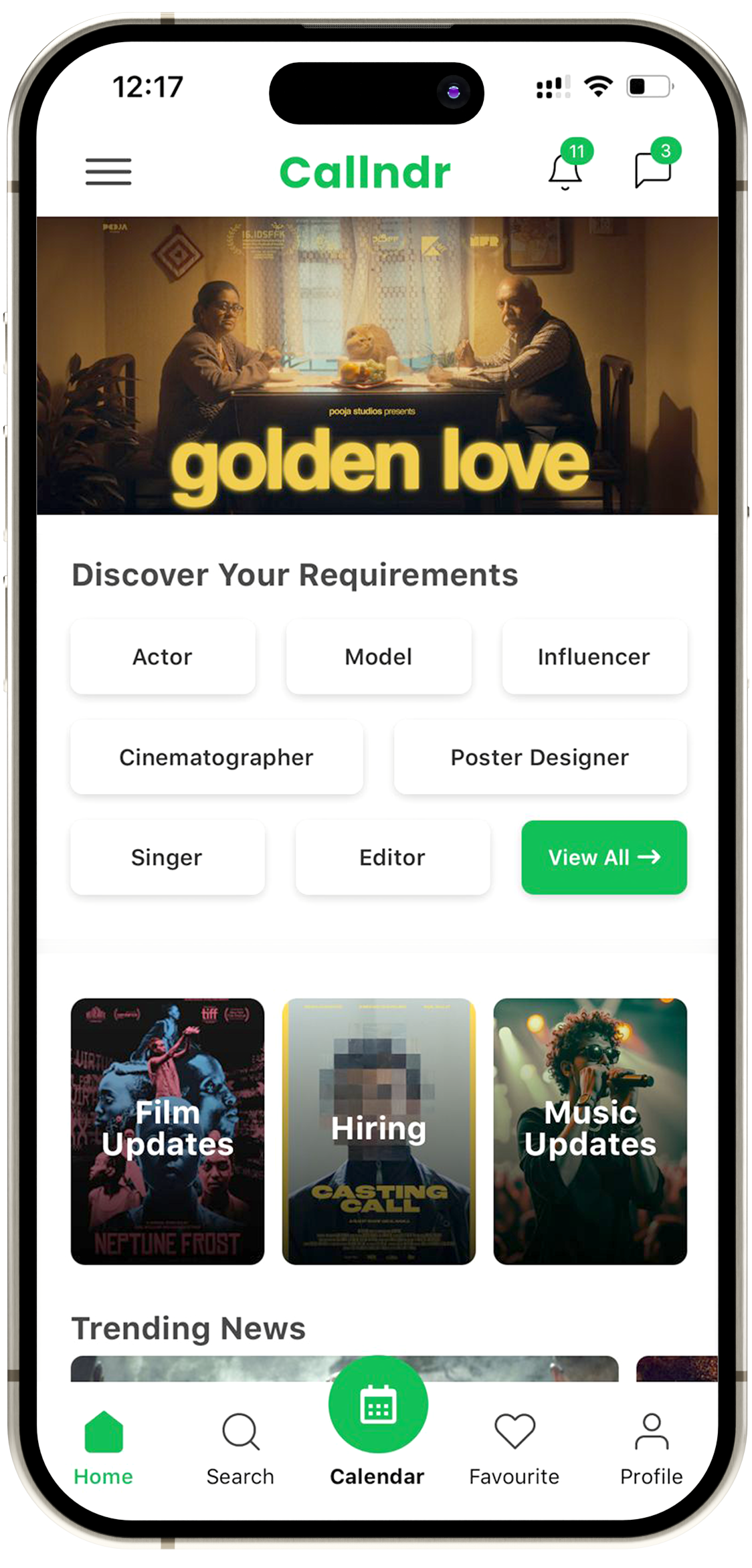
Task: Select the Cinematographer chip
Action: coord(216,757)
